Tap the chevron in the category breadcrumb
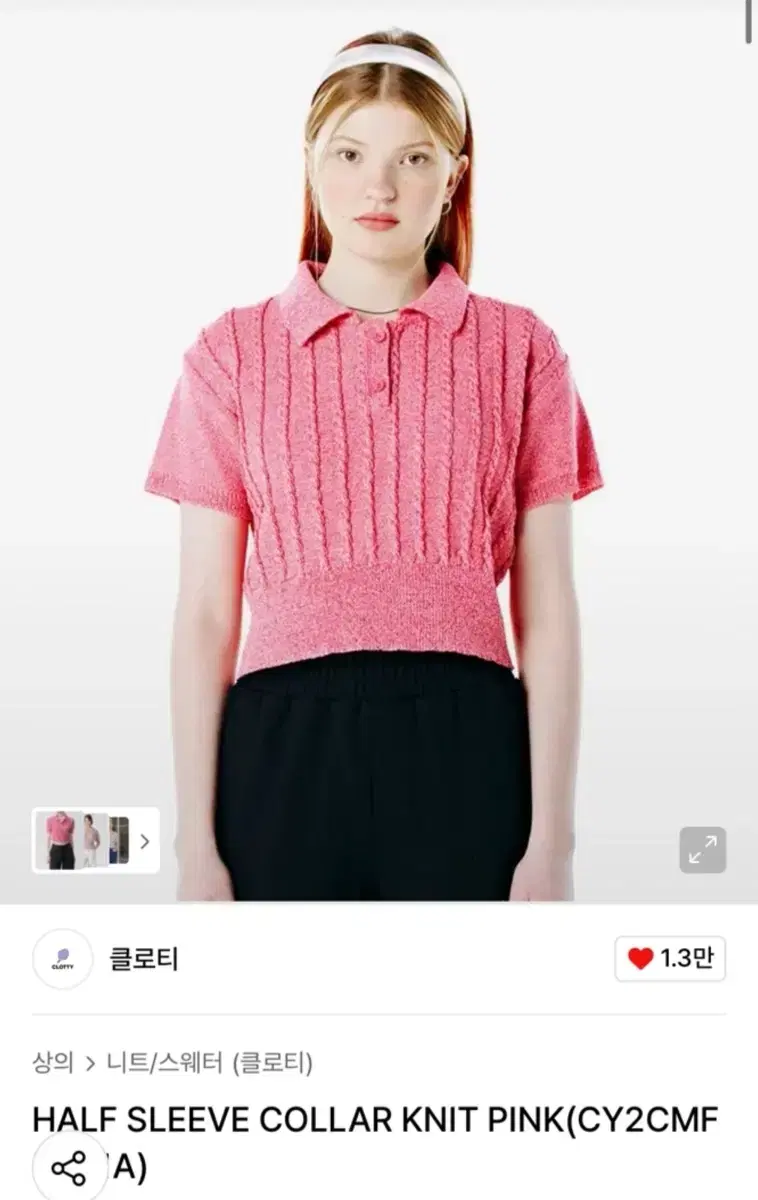Screen dimensions: 758x1200 (91, 1065)
